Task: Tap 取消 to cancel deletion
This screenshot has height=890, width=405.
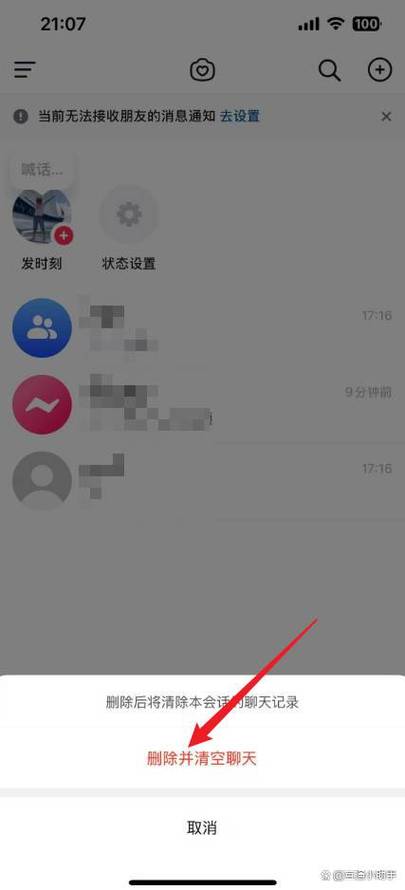Action: click(x=202, y=827)
